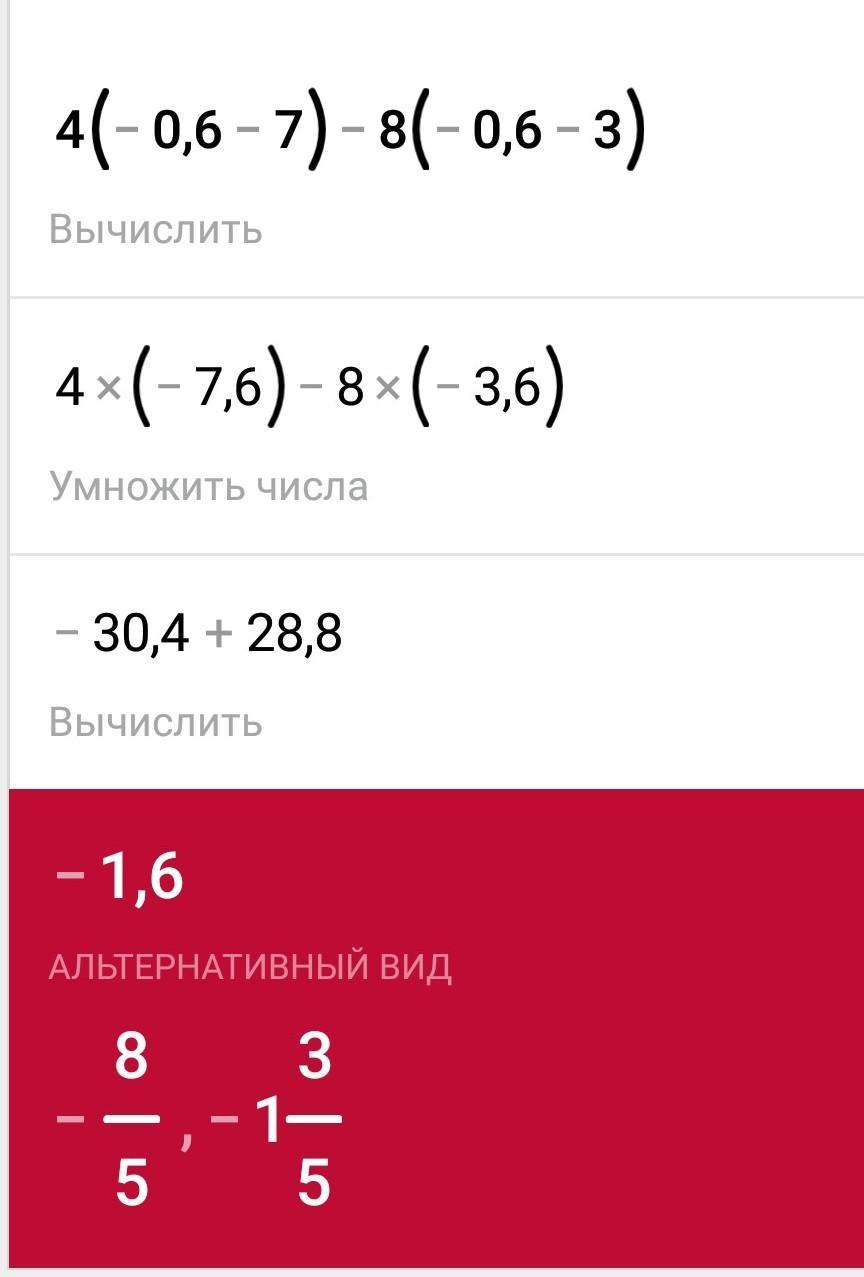The image size is (864, 1277).
Task: Expand the −30,4 + 28,8 step
Action: point(200,670)
